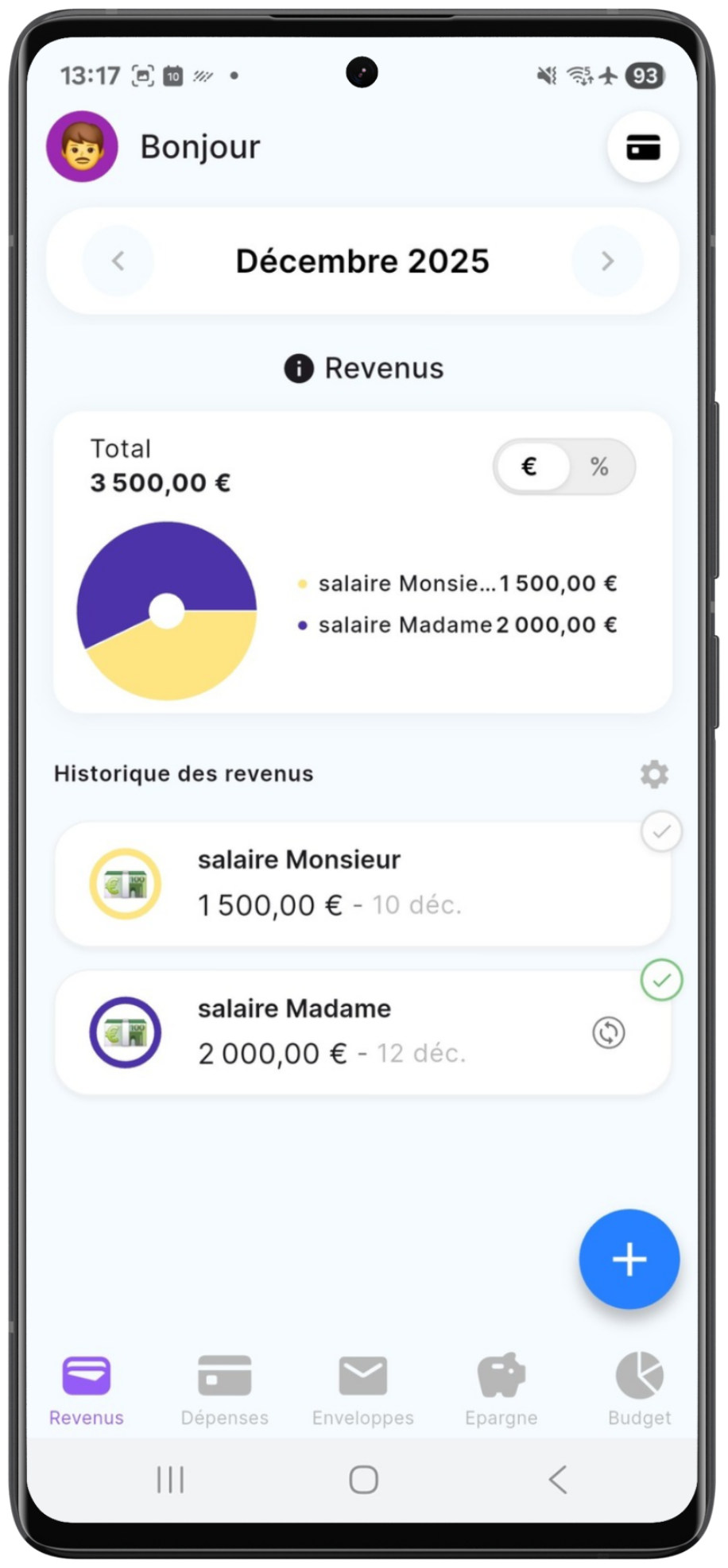Viewport: 728px width, 1568px height.
Task: Tap the profile avatar next to Bonjour
Action: pyautogui.click(x=82, y=147)
